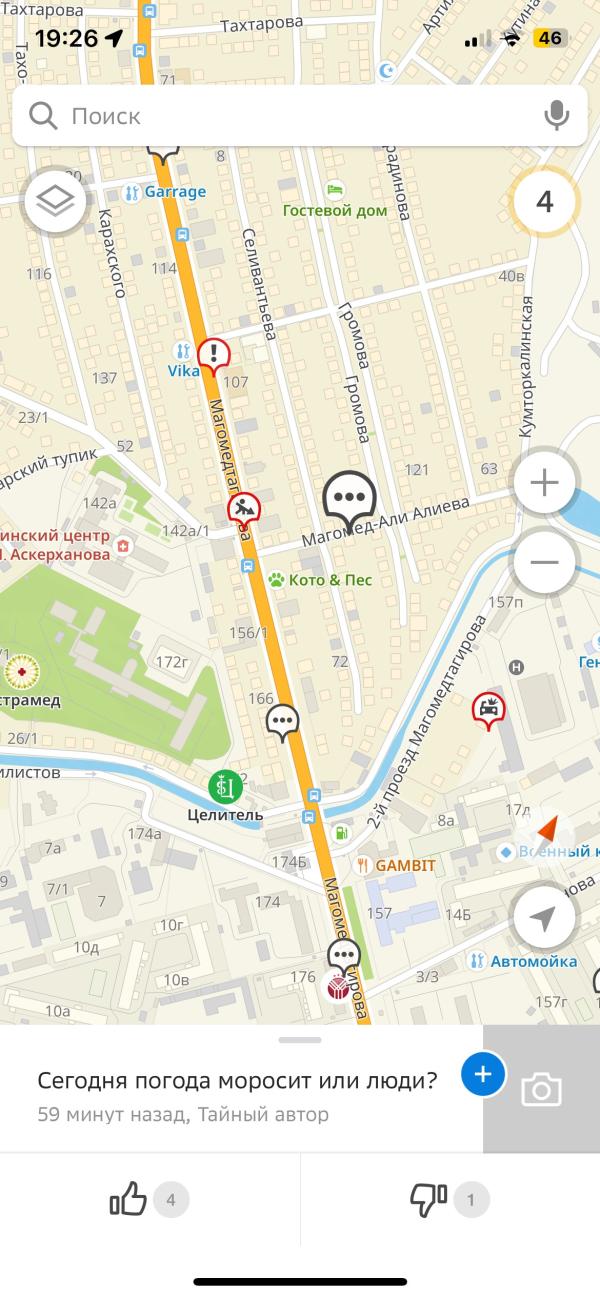Open the roadworks marker on Магомедтагирова

pos(244,511)
